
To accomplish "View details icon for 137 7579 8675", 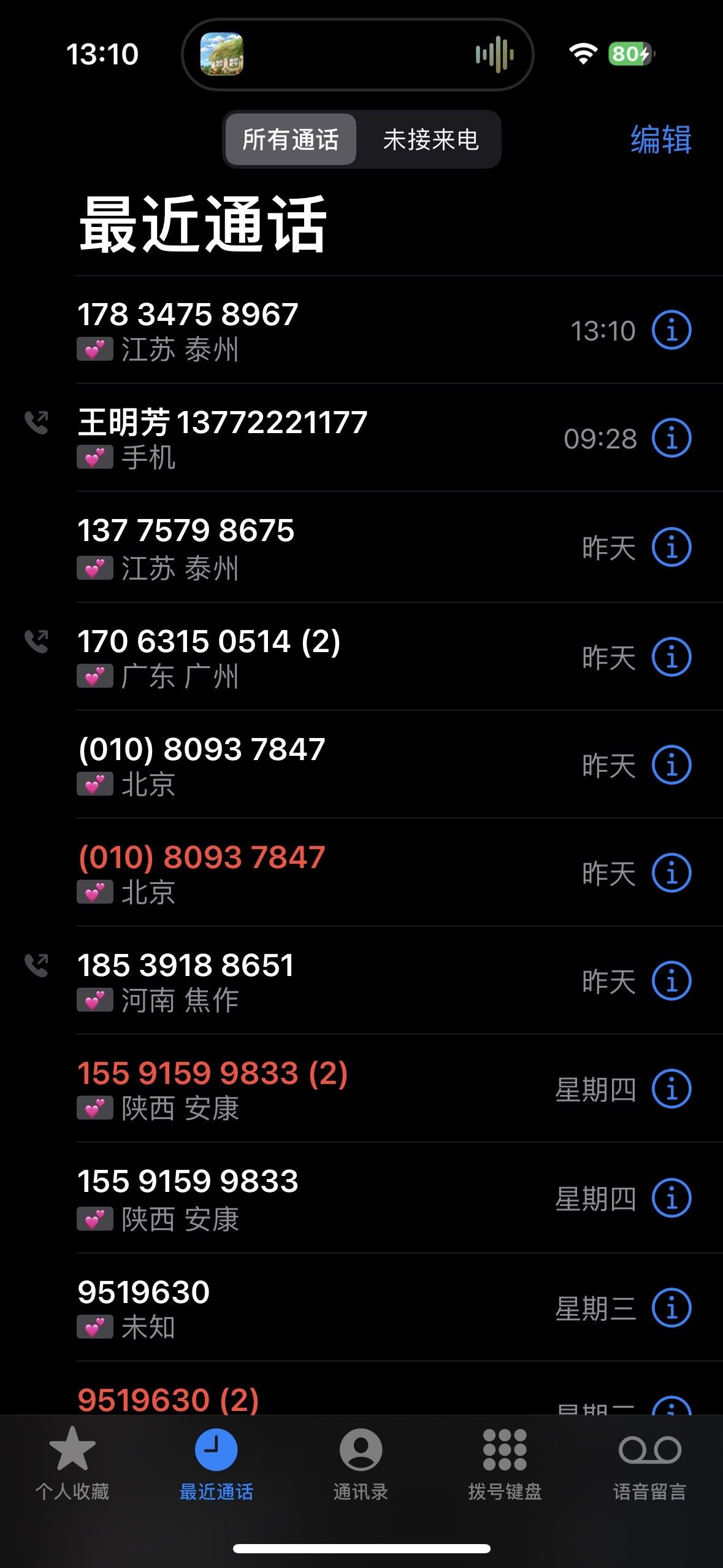I will 671,547.
